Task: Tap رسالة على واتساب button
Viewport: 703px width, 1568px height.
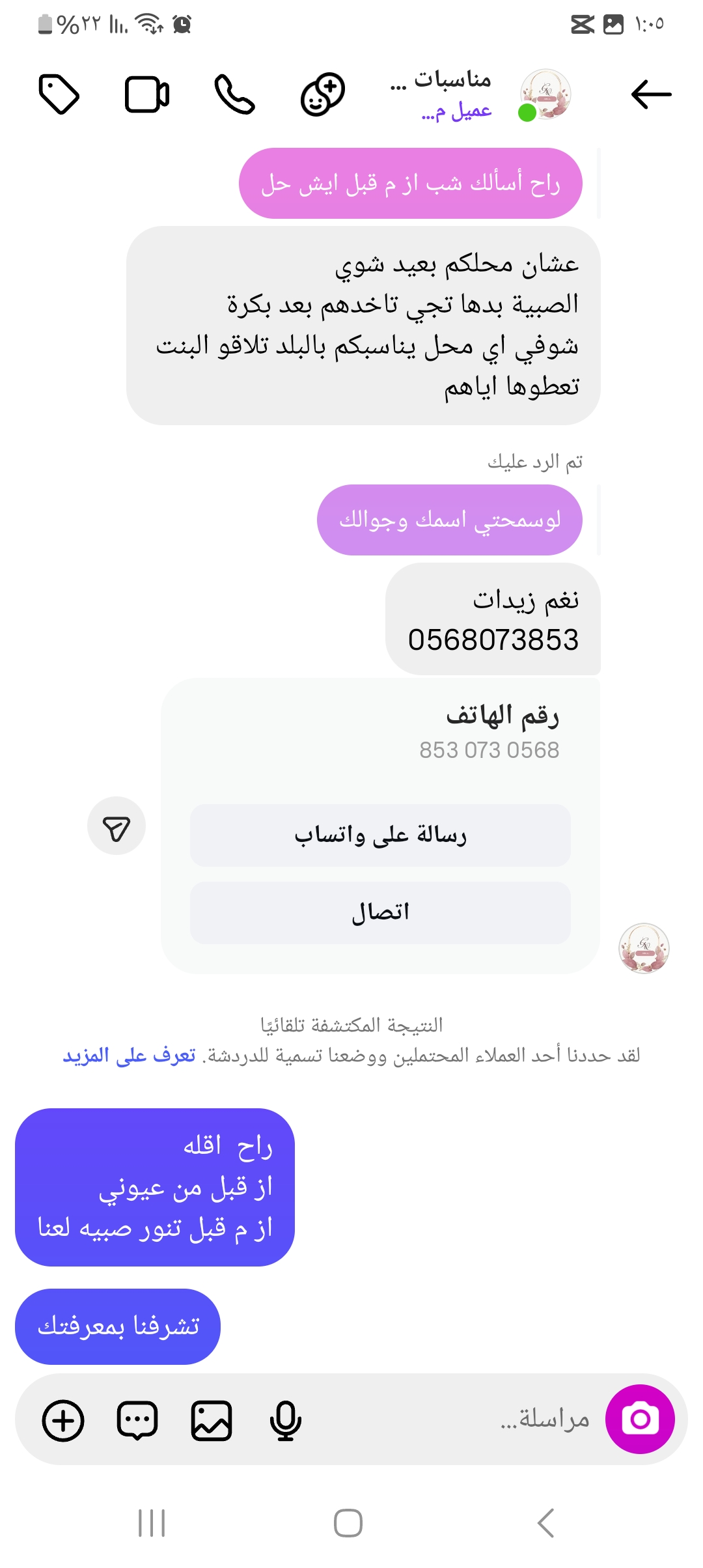Action: tap(380, 835)
